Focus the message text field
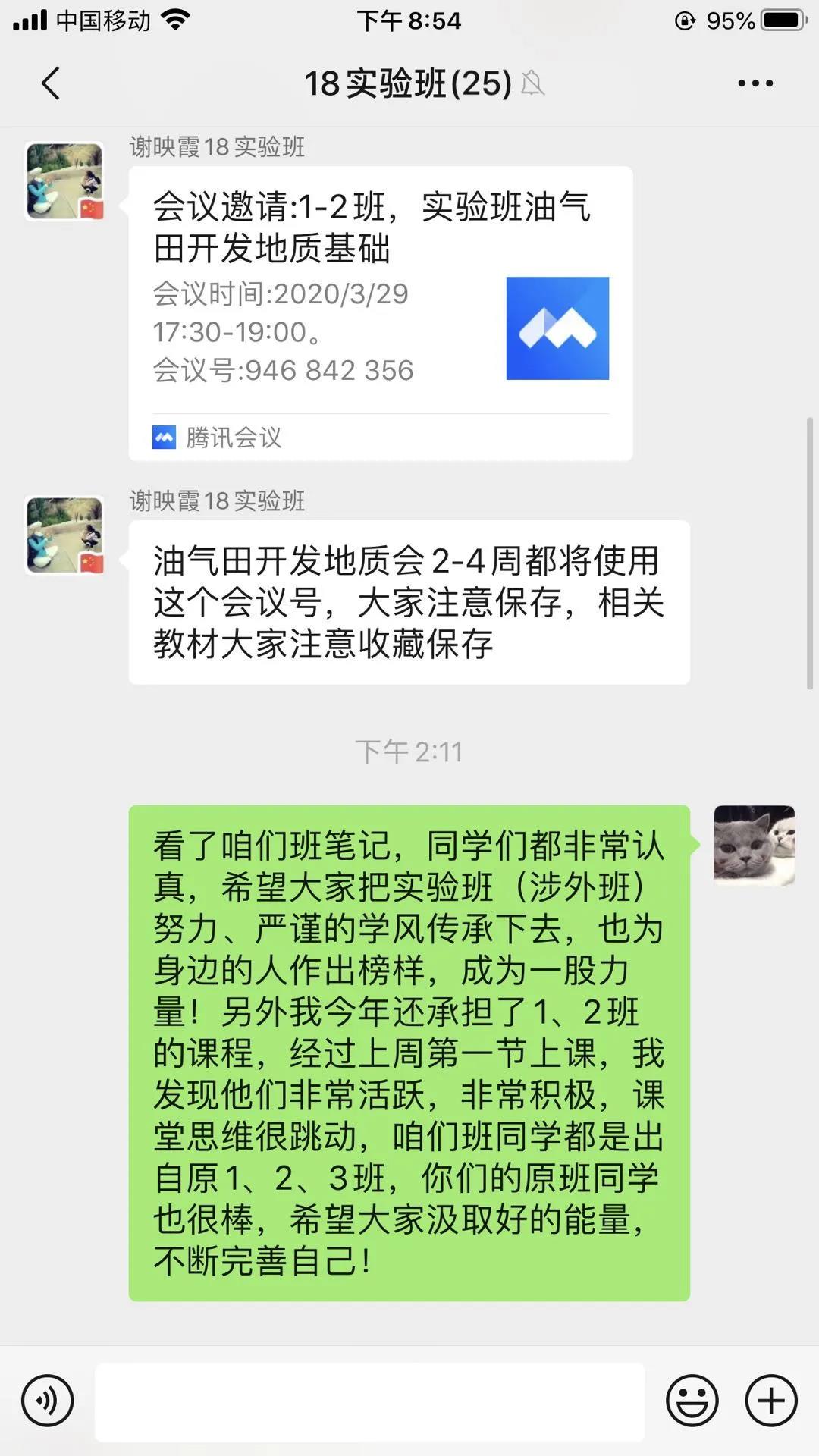 [369, 1401]
